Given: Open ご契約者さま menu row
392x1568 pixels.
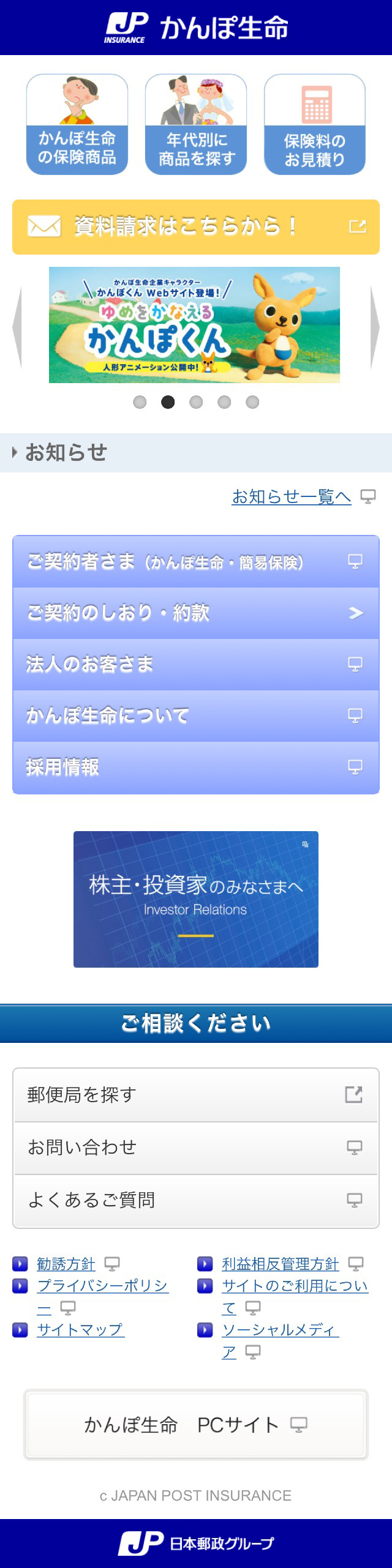Looking at the screenshot, I should point(196,561).
